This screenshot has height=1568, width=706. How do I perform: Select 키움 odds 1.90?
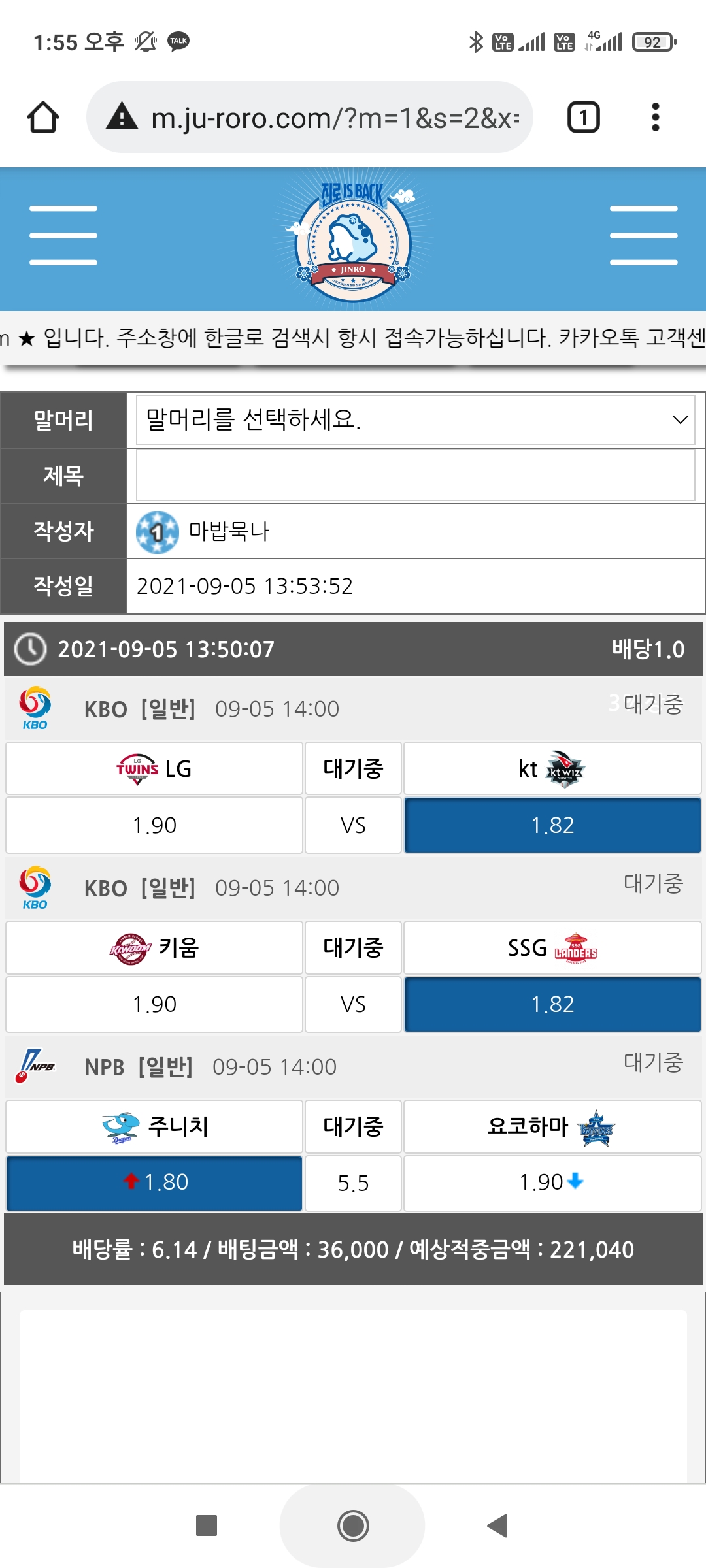[x=154, y=1004]
